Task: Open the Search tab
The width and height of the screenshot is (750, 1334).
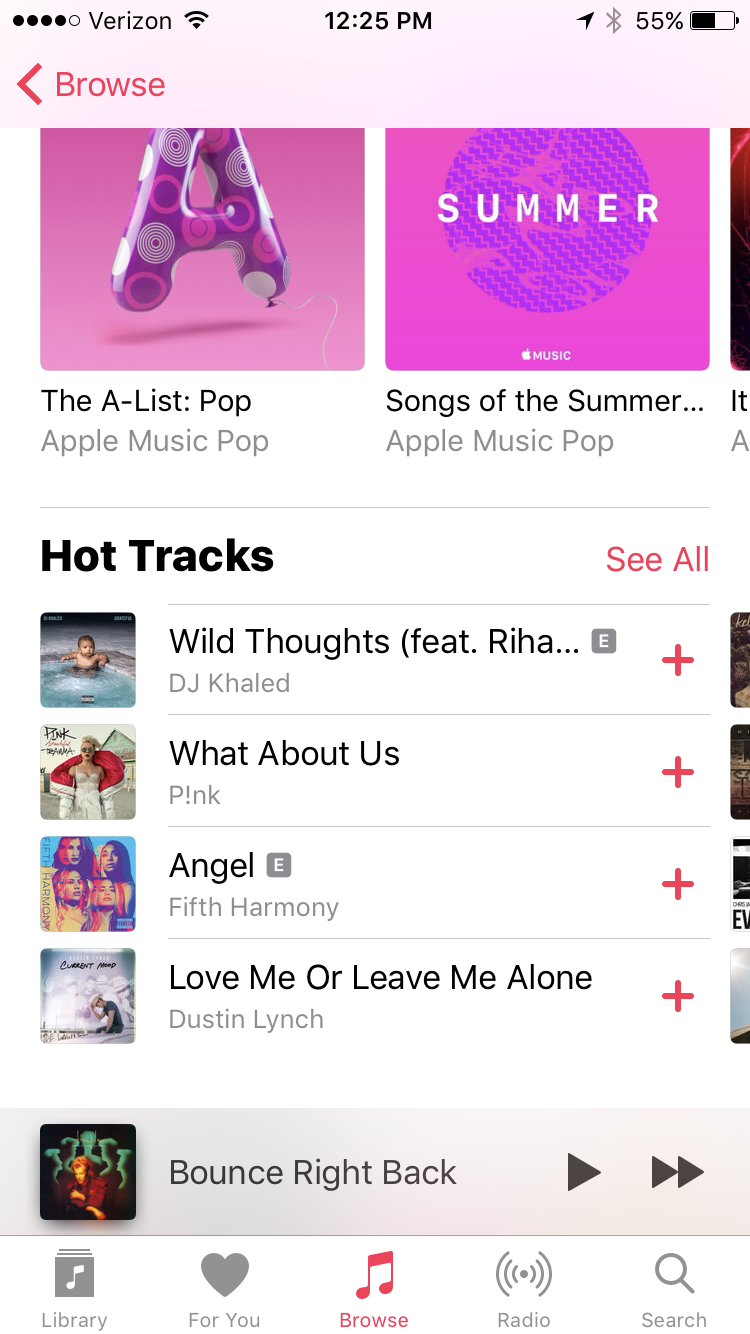Action: point(674,1290)
